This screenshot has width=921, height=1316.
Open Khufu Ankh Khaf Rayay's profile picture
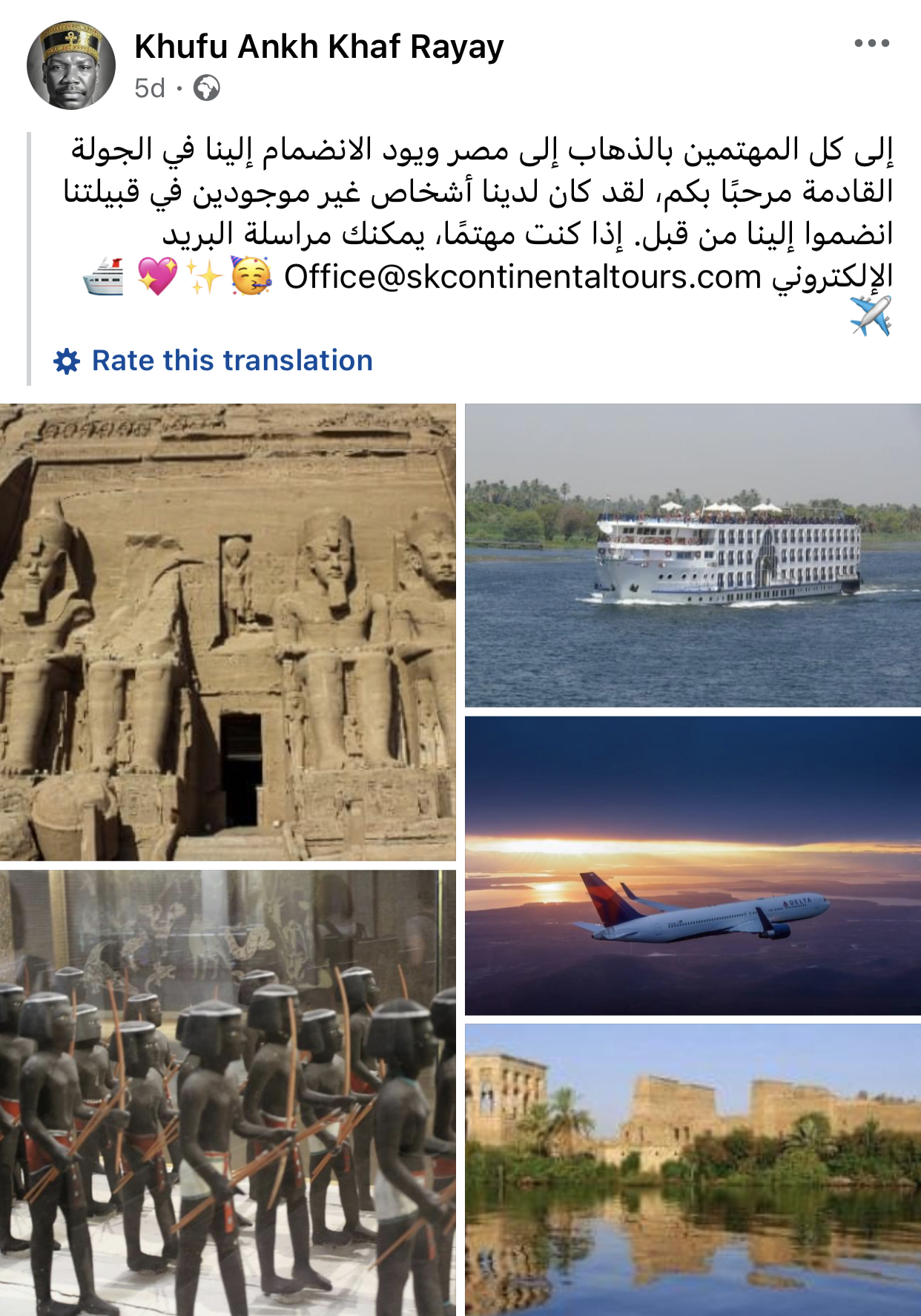pos(71,65)
